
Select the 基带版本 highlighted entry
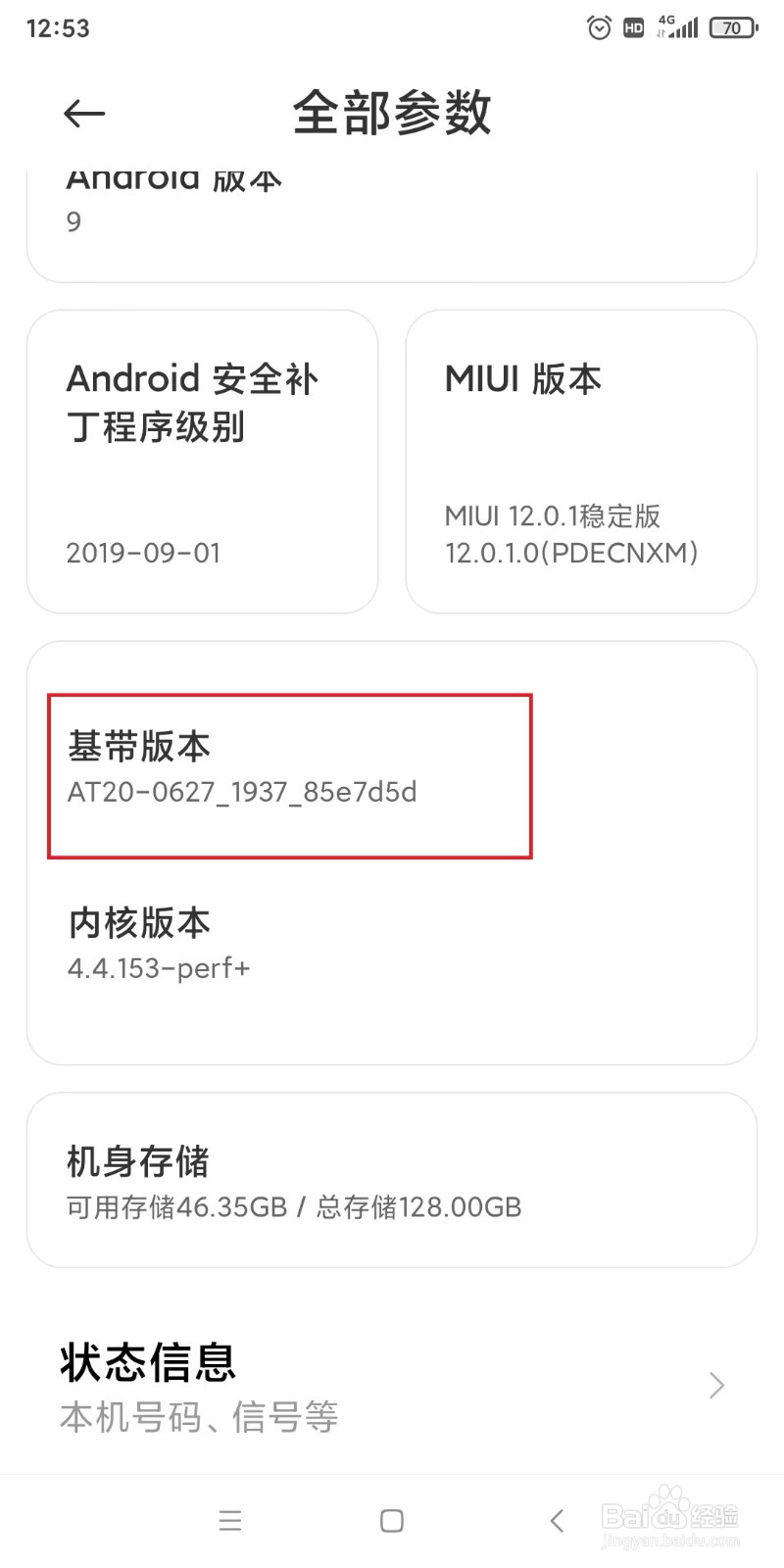(x=289, y=774)
